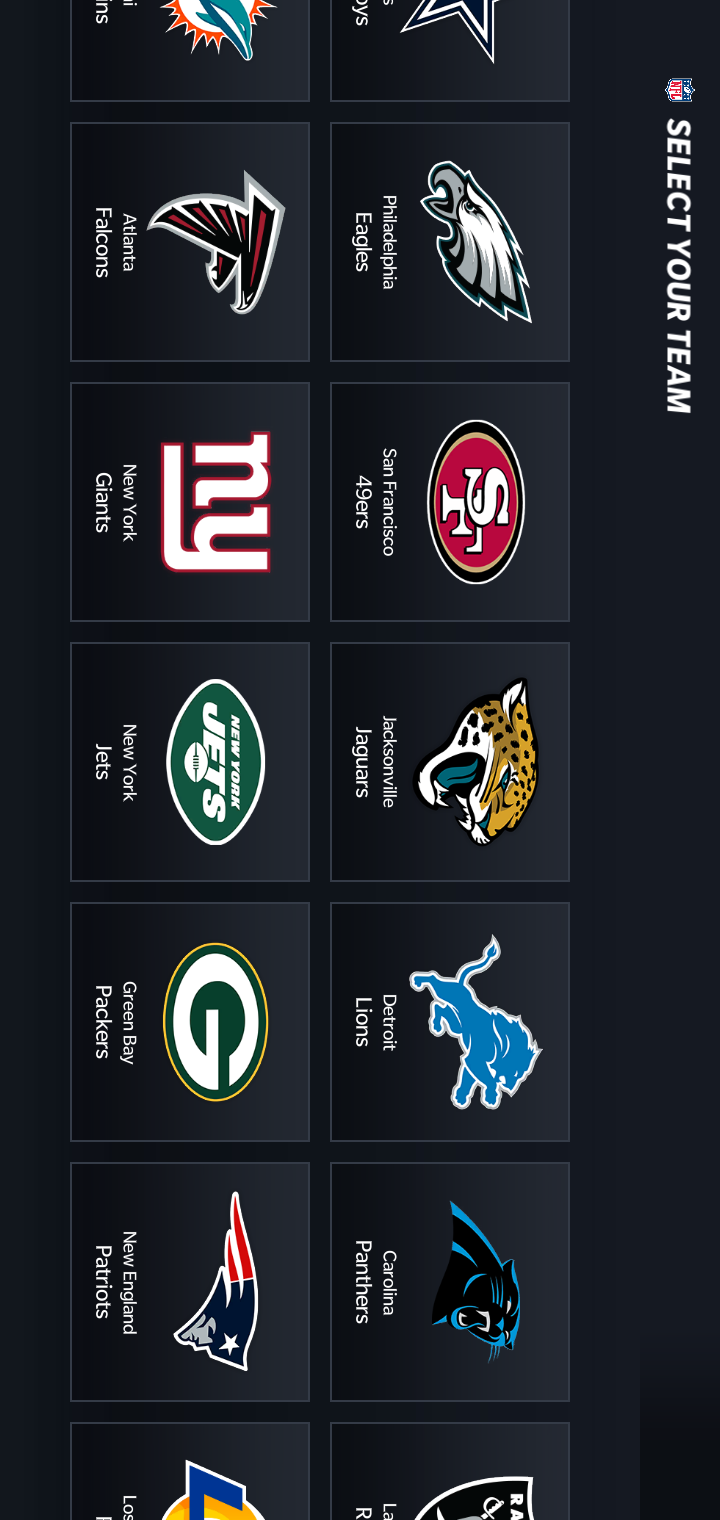Select the Carolina Panthers card
This screenshot has width=720, height=1520.
point(450,1282)
